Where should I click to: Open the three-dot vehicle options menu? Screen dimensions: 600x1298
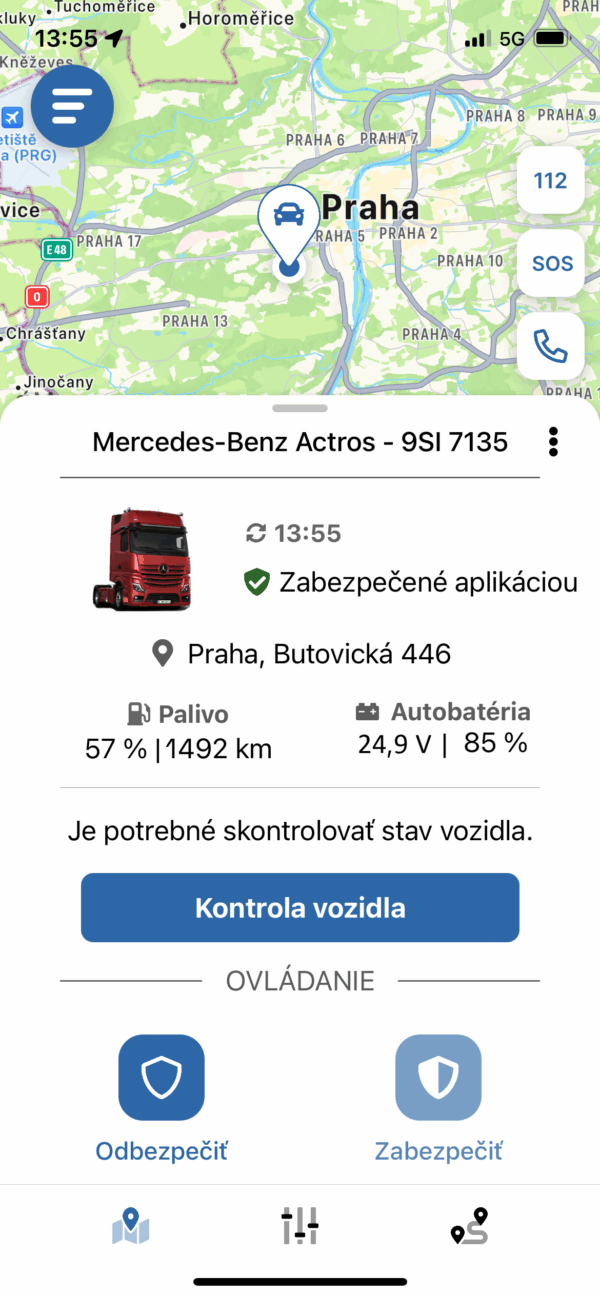click(553, 441)
